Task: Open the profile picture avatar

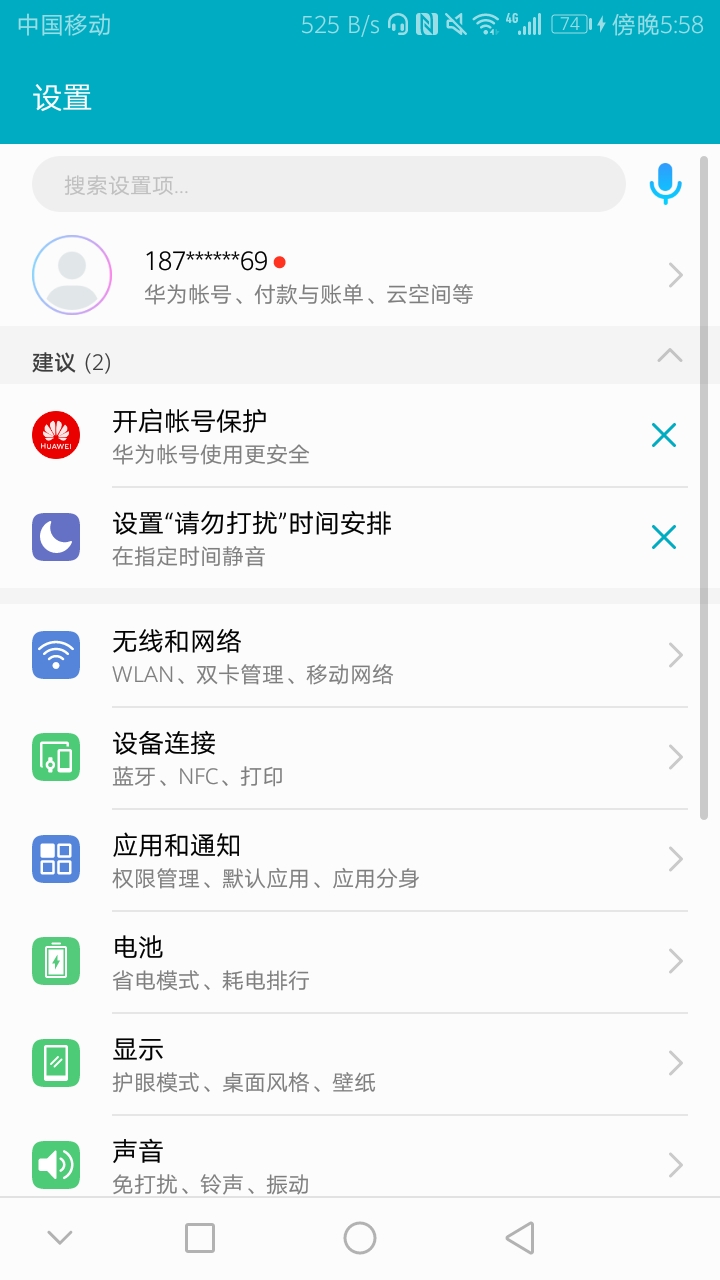Action: click(x=71, y=275)
